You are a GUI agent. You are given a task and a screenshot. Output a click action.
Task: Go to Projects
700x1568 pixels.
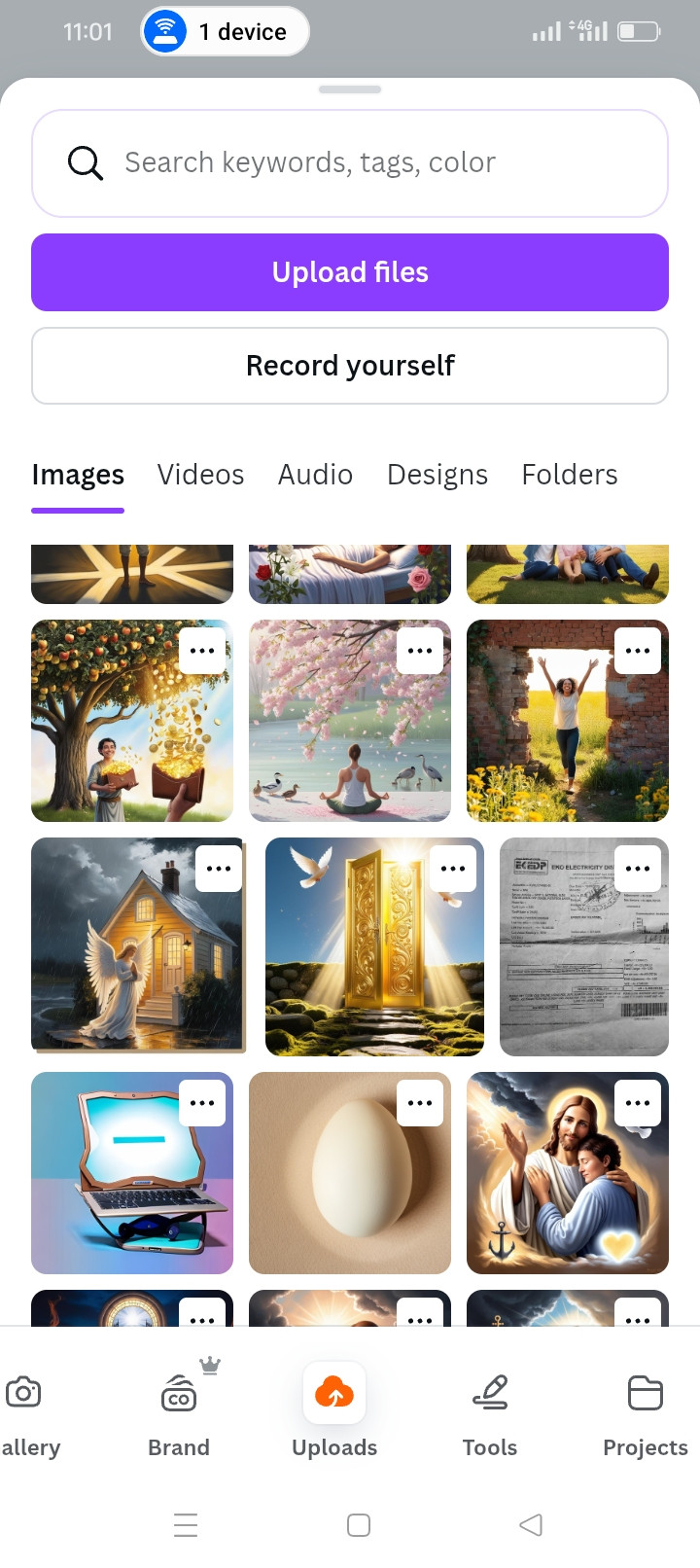click(x=646, y=1410)
